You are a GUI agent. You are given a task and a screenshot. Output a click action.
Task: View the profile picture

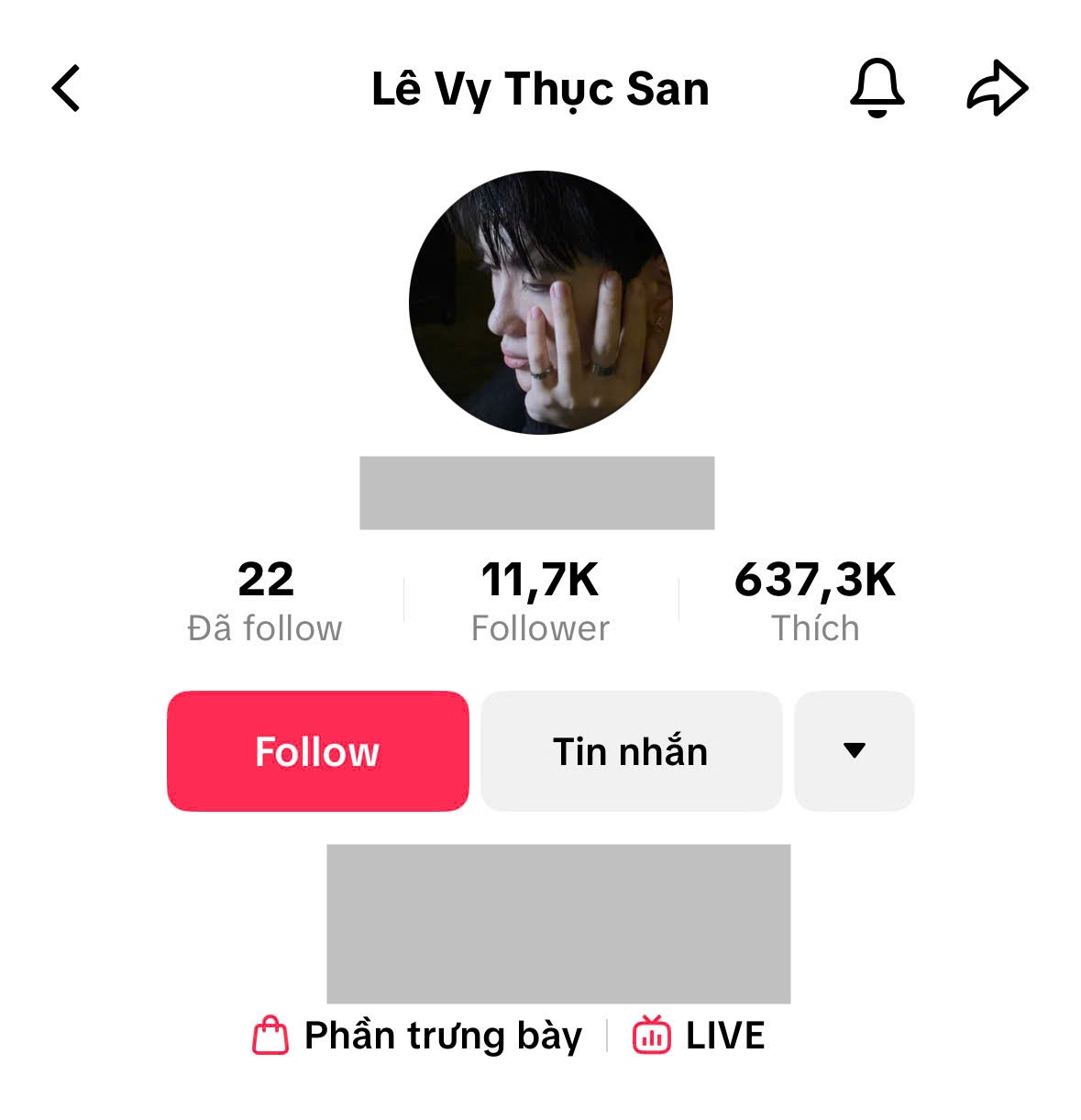[540, 302]
